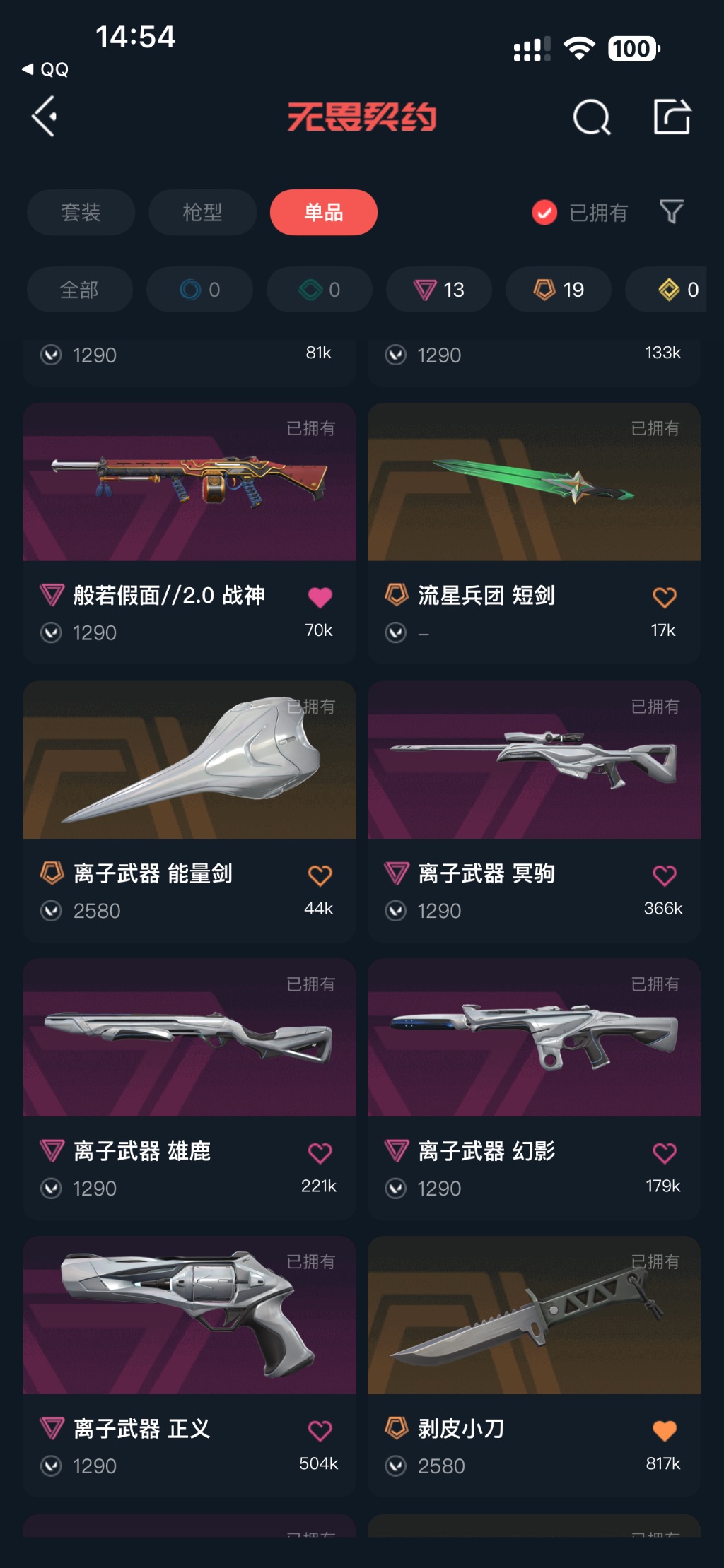The height and width of the screenshot is (1568, 724).
Task: Go back using the top-left arrow
Action: [x=45, y=117]
